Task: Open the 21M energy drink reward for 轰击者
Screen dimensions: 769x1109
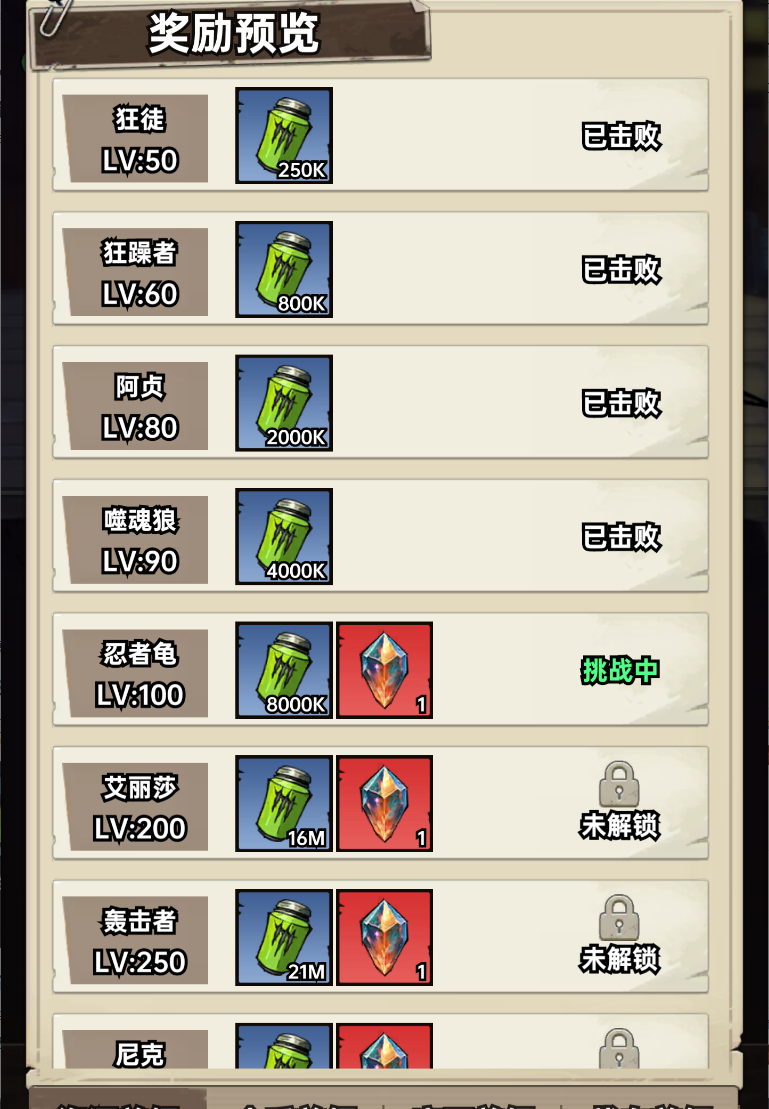Action: [284, 938]
